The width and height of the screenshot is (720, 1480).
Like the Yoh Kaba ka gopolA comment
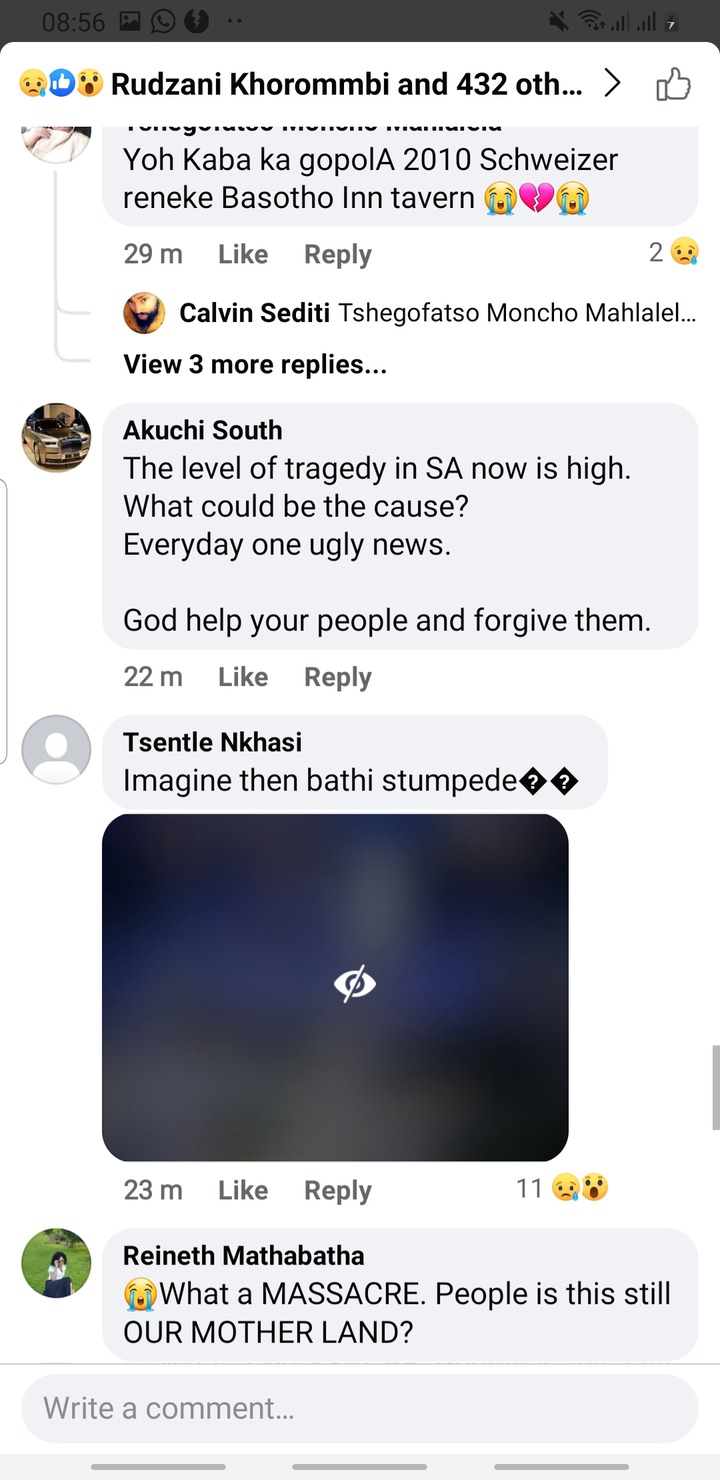pyautogui.click(x=243, y=254)
